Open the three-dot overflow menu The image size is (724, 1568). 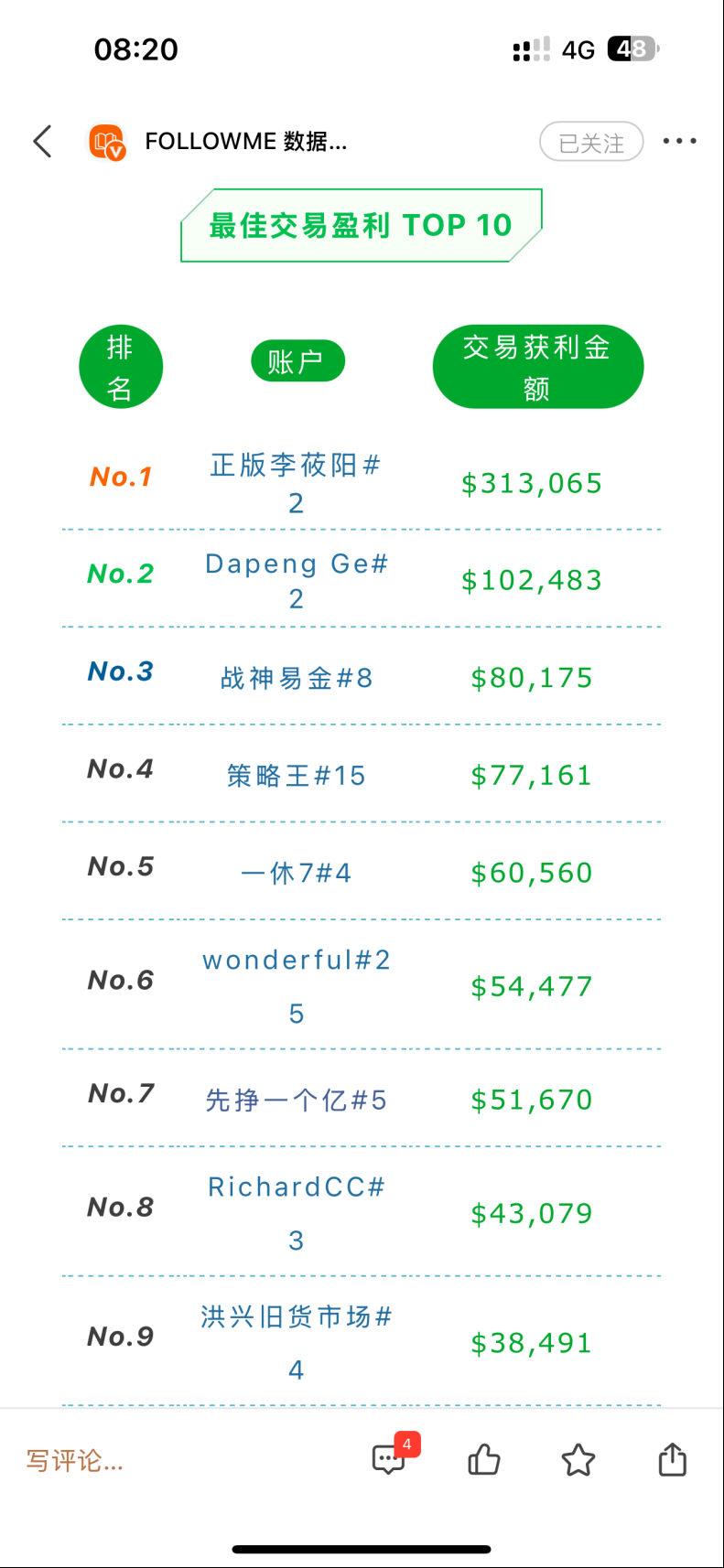[679, 141]
